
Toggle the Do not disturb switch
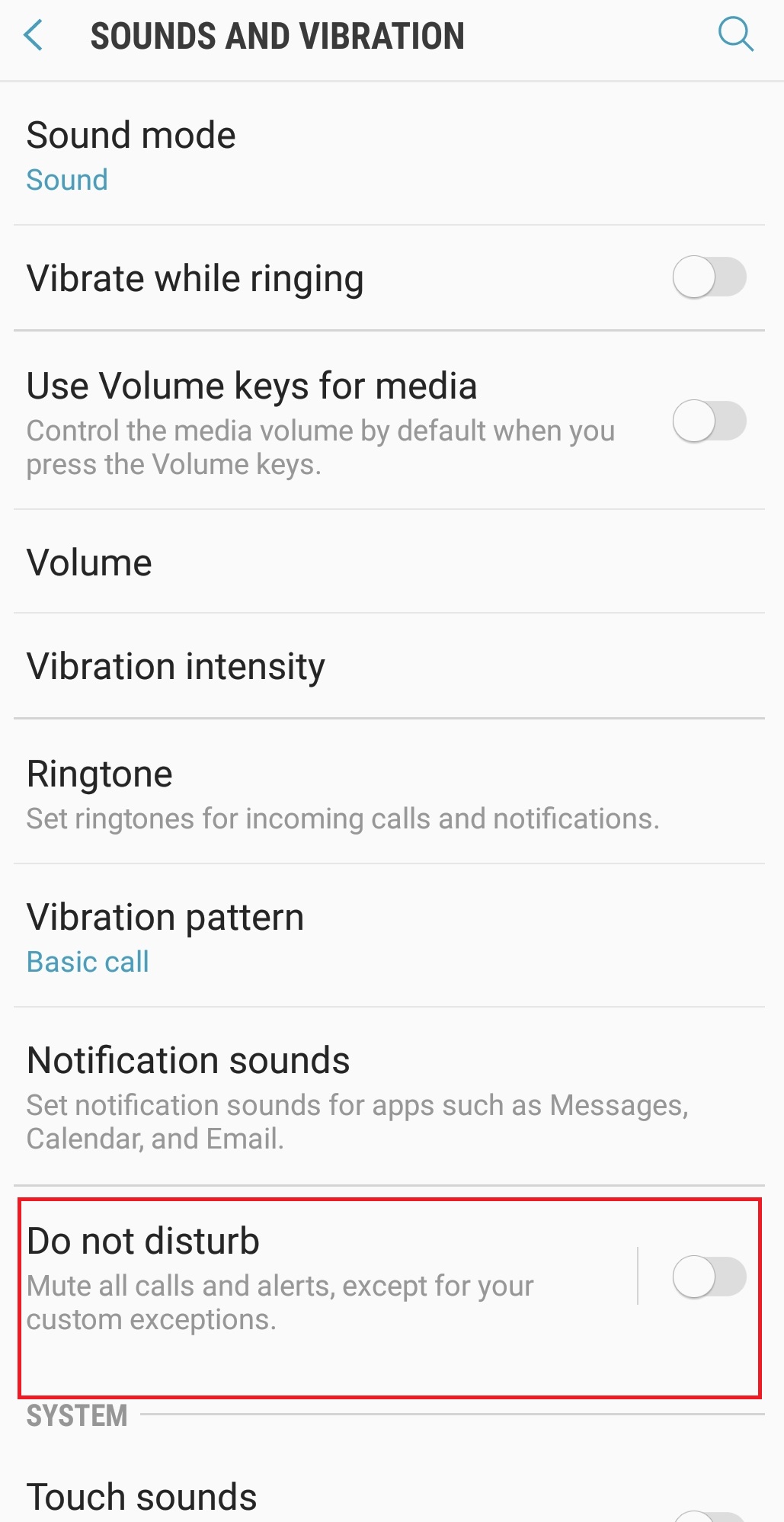(x=709, y=1277)
